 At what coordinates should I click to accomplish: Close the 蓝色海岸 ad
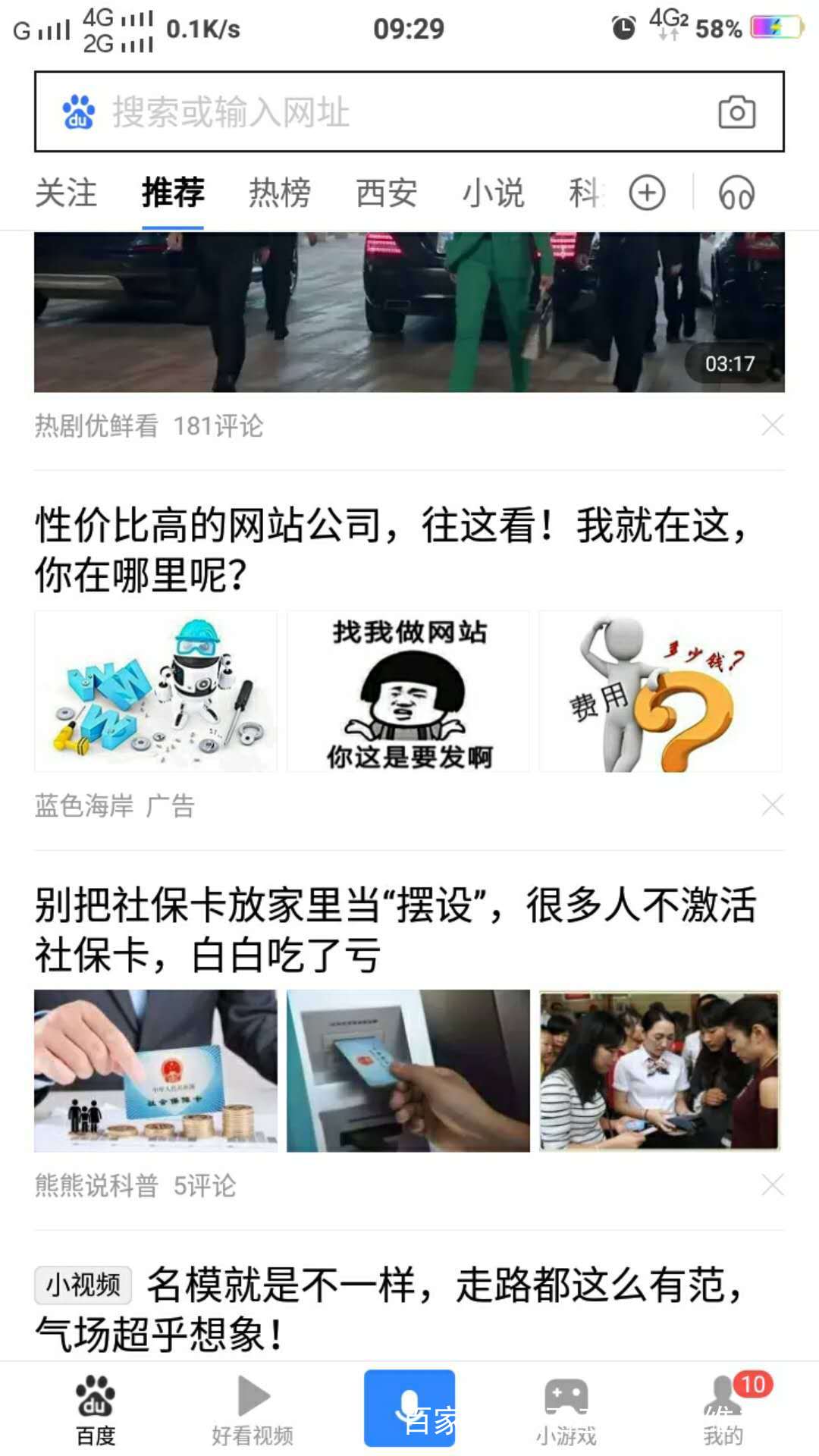[772, 805]
